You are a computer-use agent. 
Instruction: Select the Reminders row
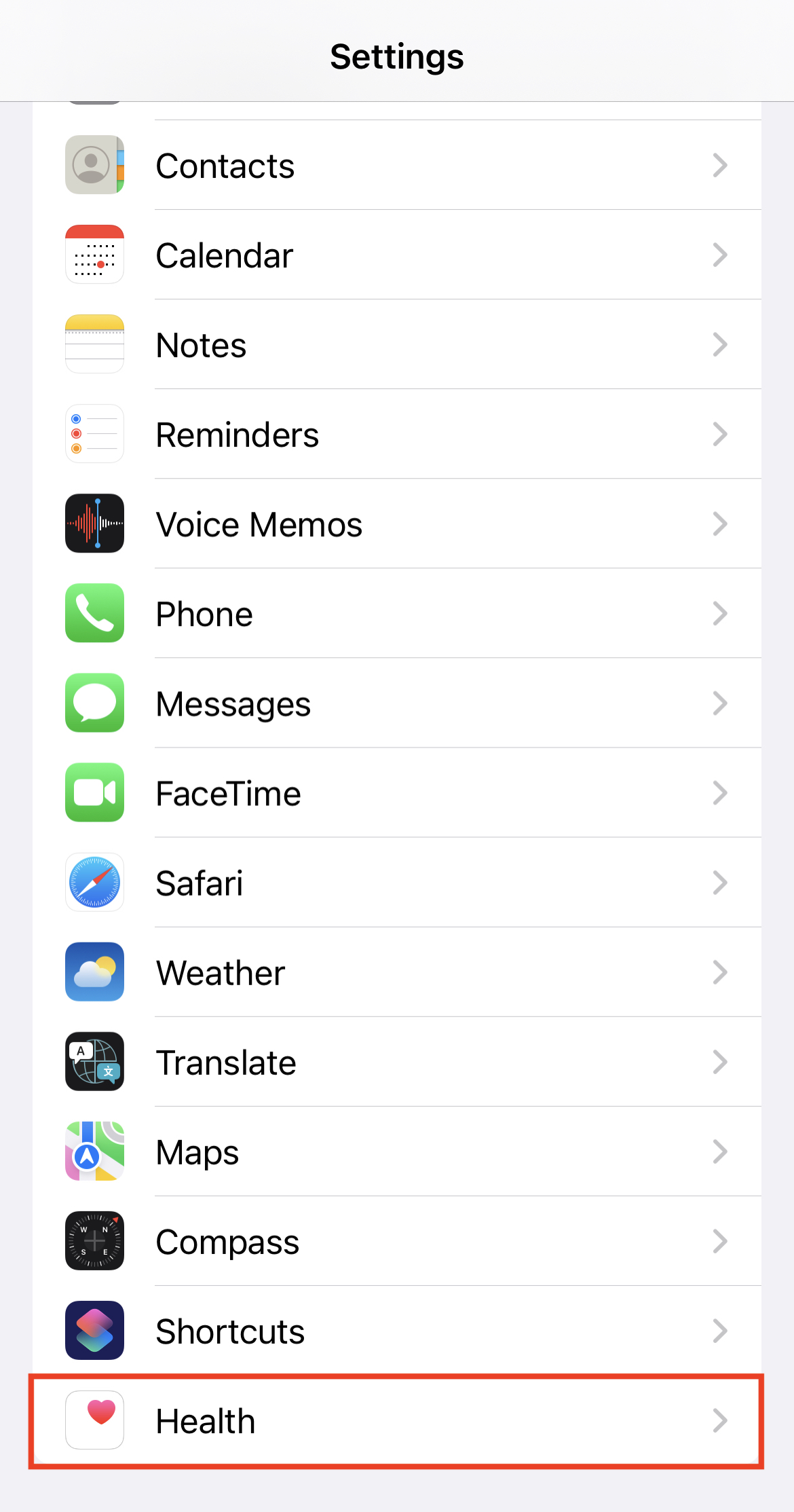coord(397,434)
